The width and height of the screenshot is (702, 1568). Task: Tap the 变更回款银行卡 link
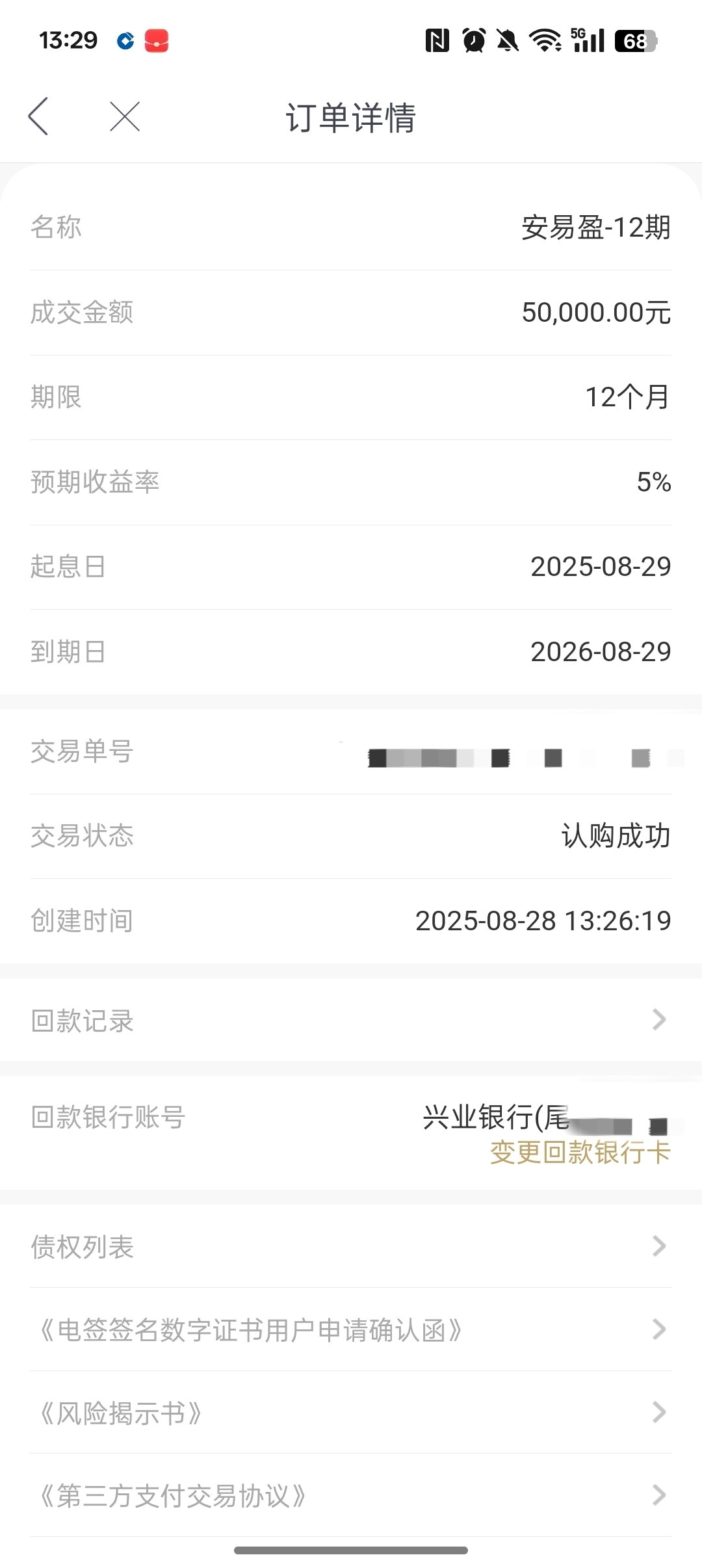click(580, 1153)
